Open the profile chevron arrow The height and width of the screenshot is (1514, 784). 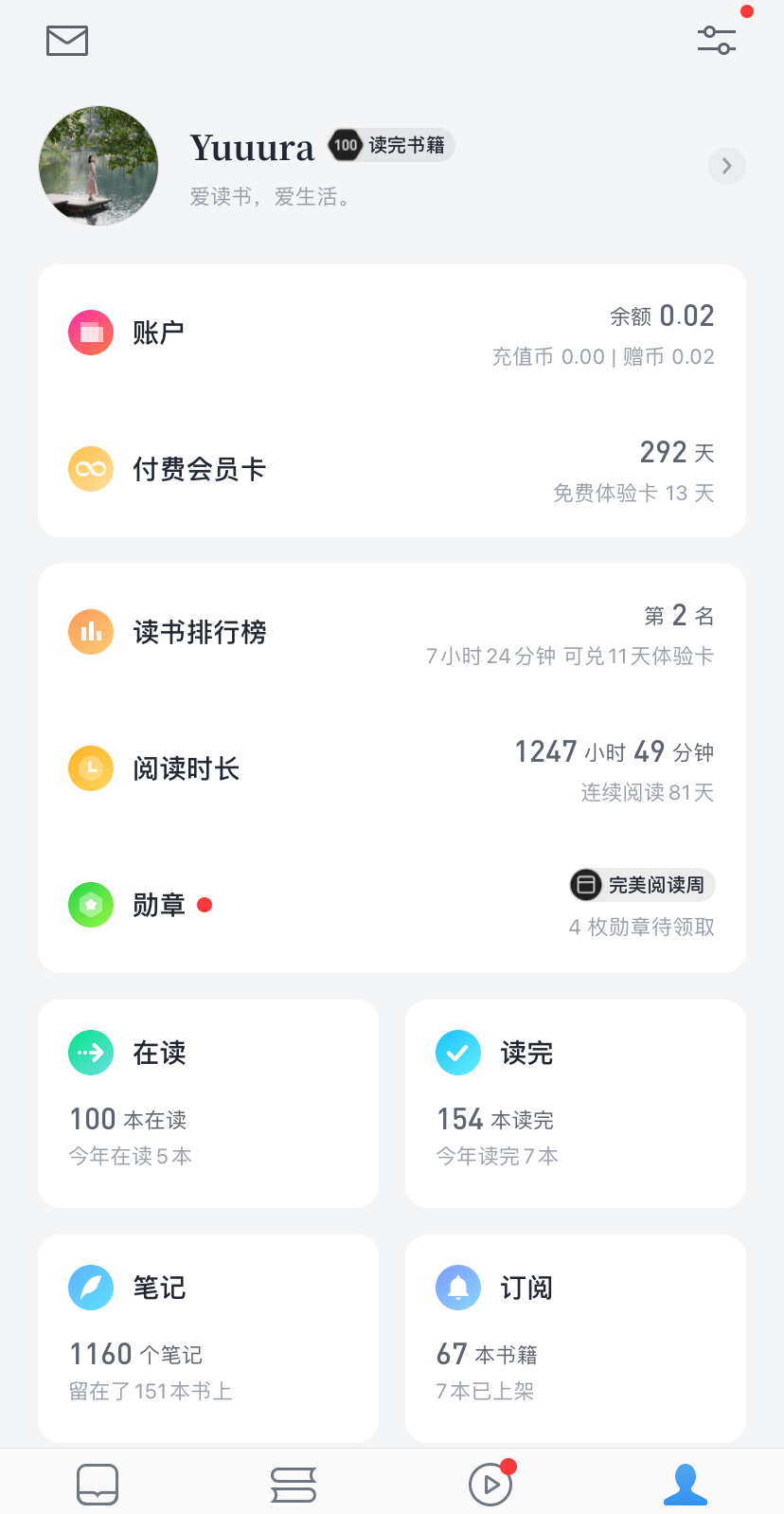pyautogui.click(x=726, y=166)
